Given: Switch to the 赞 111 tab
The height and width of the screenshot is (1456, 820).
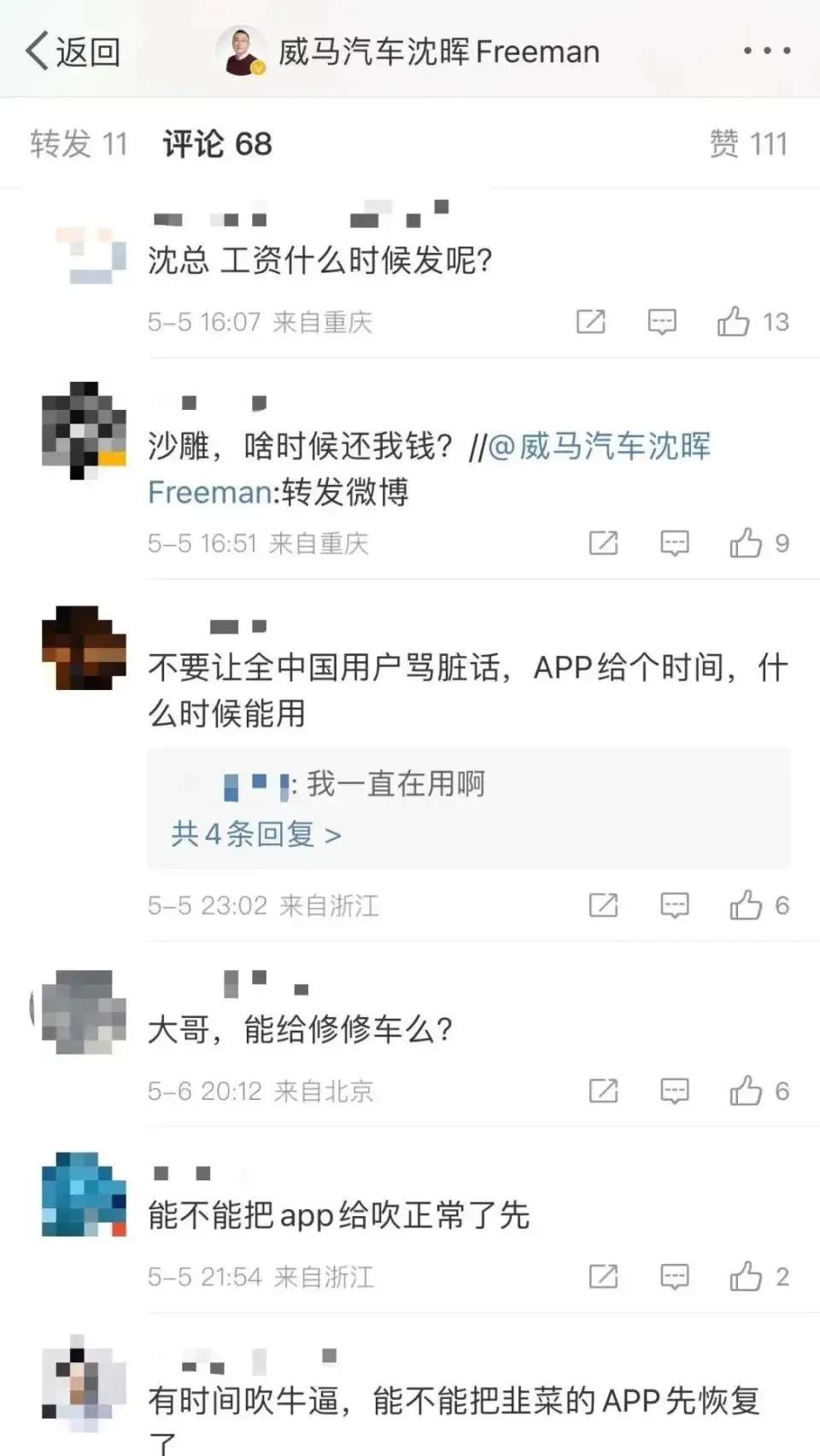Looking at the screenshot, I should tap(748, 143).
